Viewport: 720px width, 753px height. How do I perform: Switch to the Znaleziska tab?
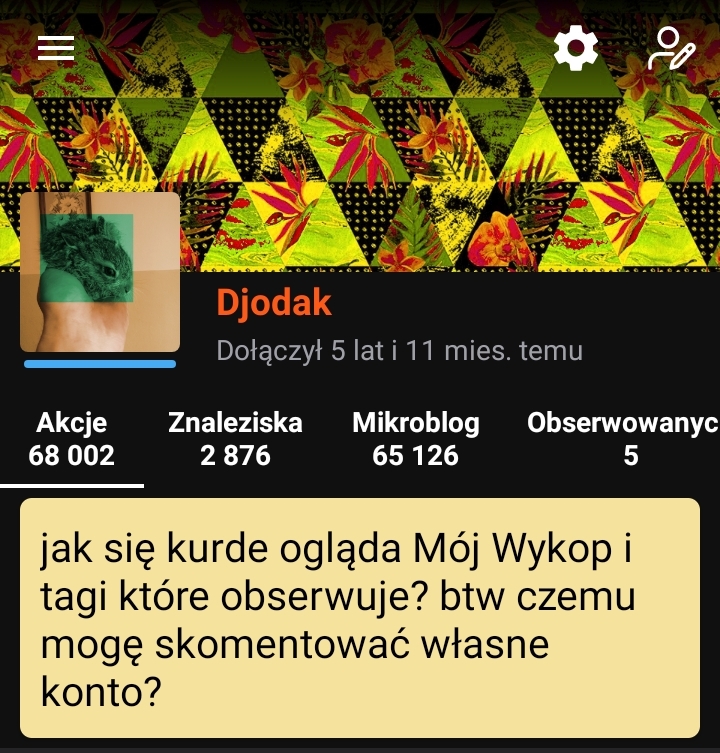235,440
